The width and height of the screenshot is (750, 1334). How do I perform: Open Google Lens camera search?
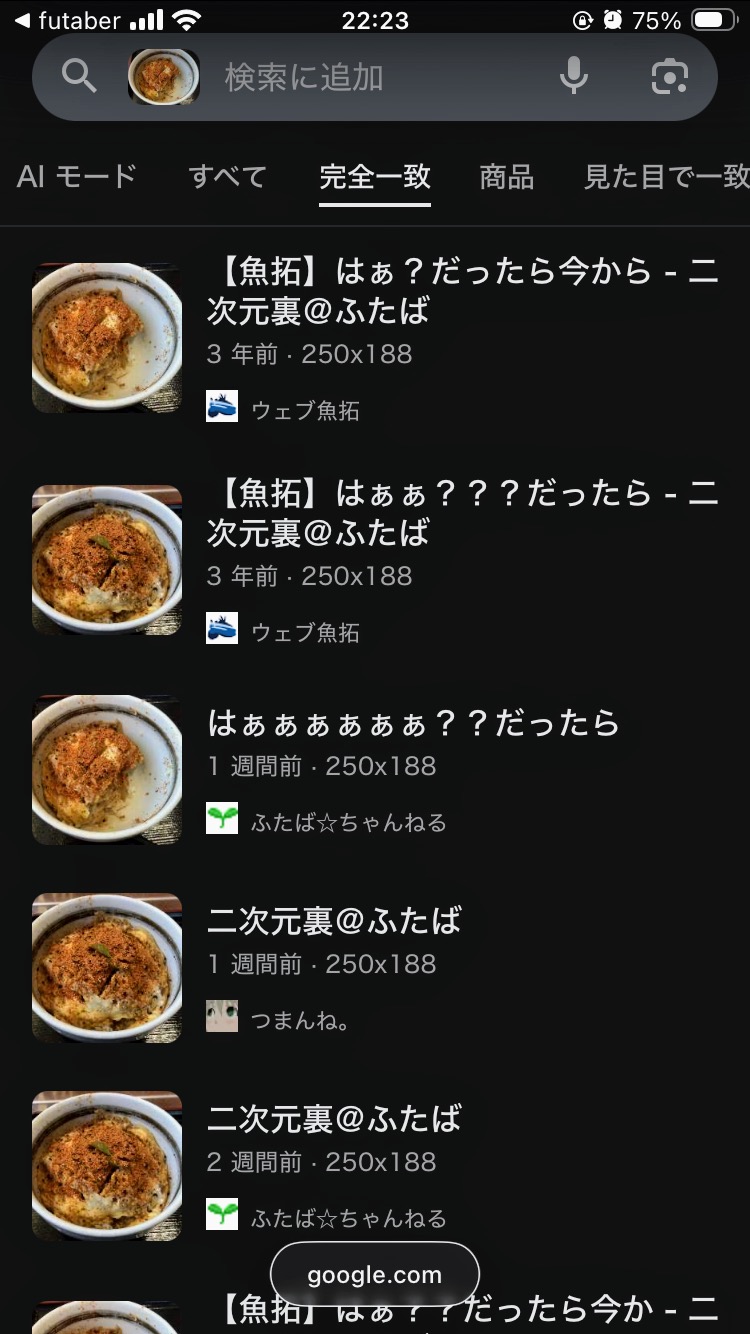670,77
